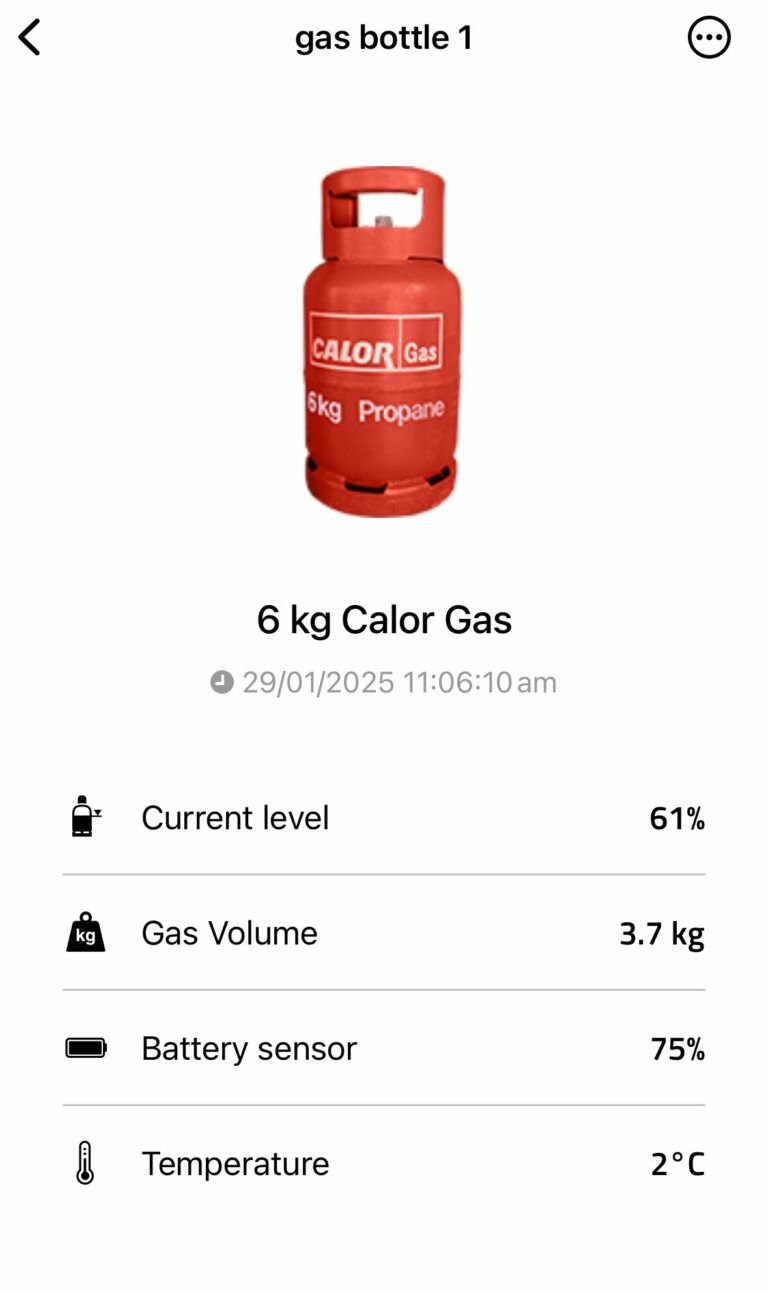
Task: Toggle the Battery sensor reading
Action: [384, 1047]
